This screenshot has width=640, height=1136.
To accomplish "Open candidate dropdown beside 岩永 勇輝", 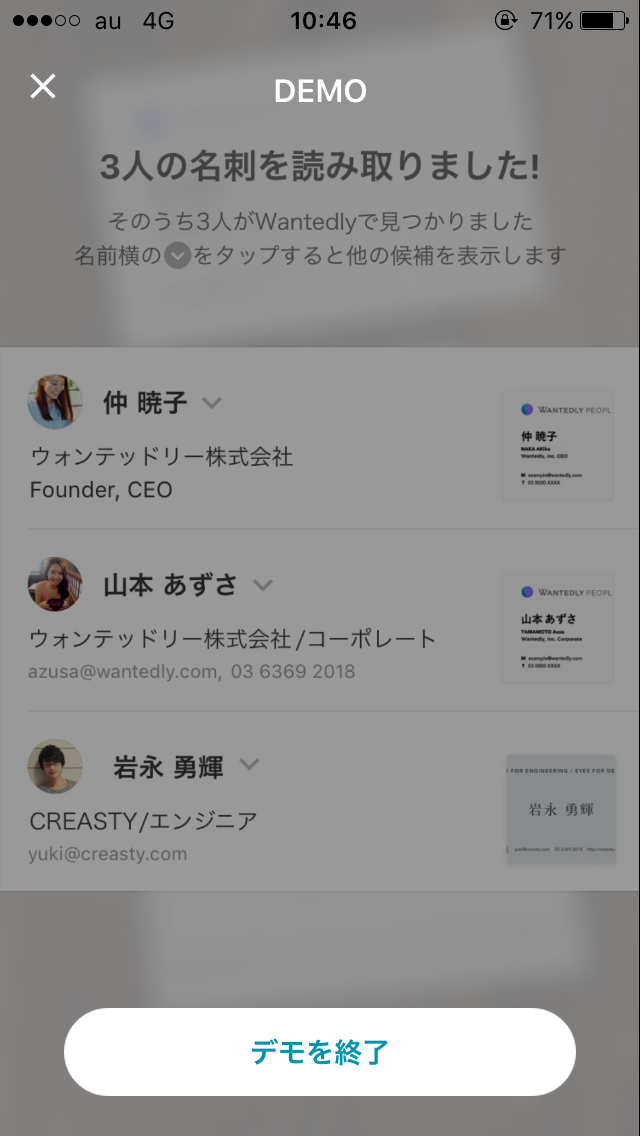I will click(249, 764).
